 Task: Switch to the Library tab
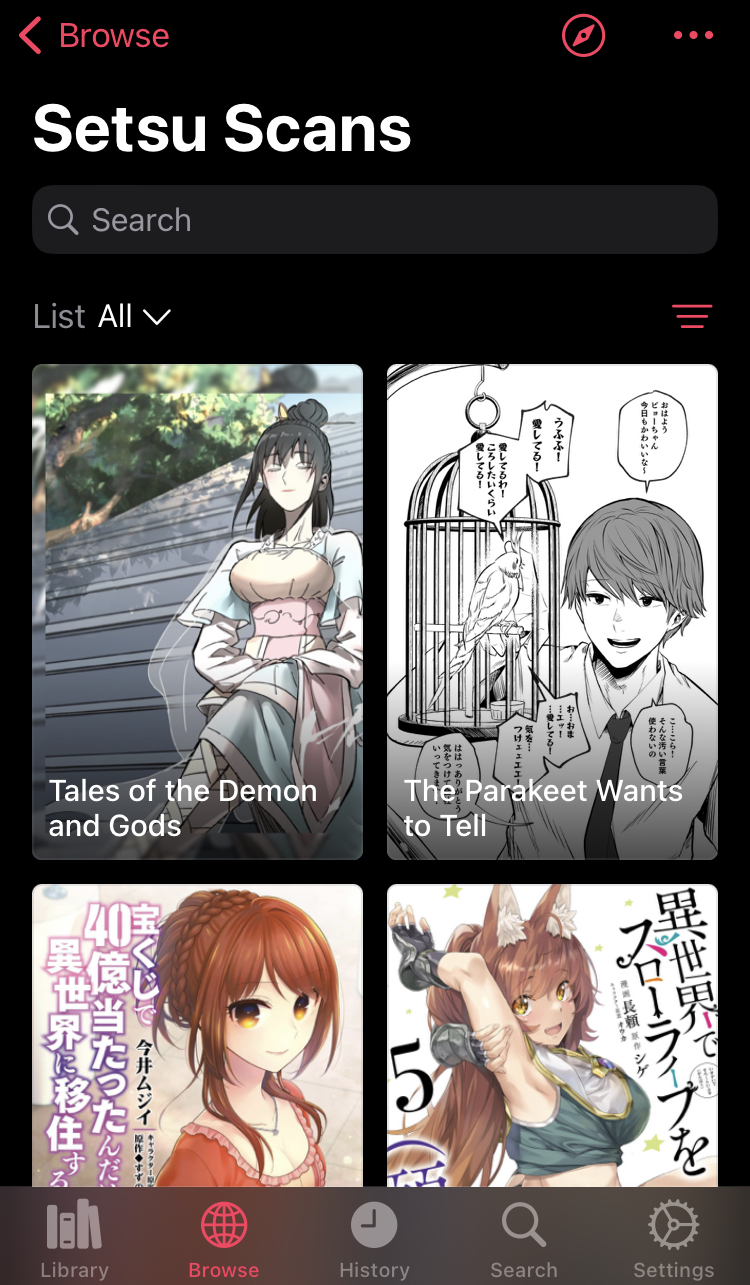(74, 1240)
